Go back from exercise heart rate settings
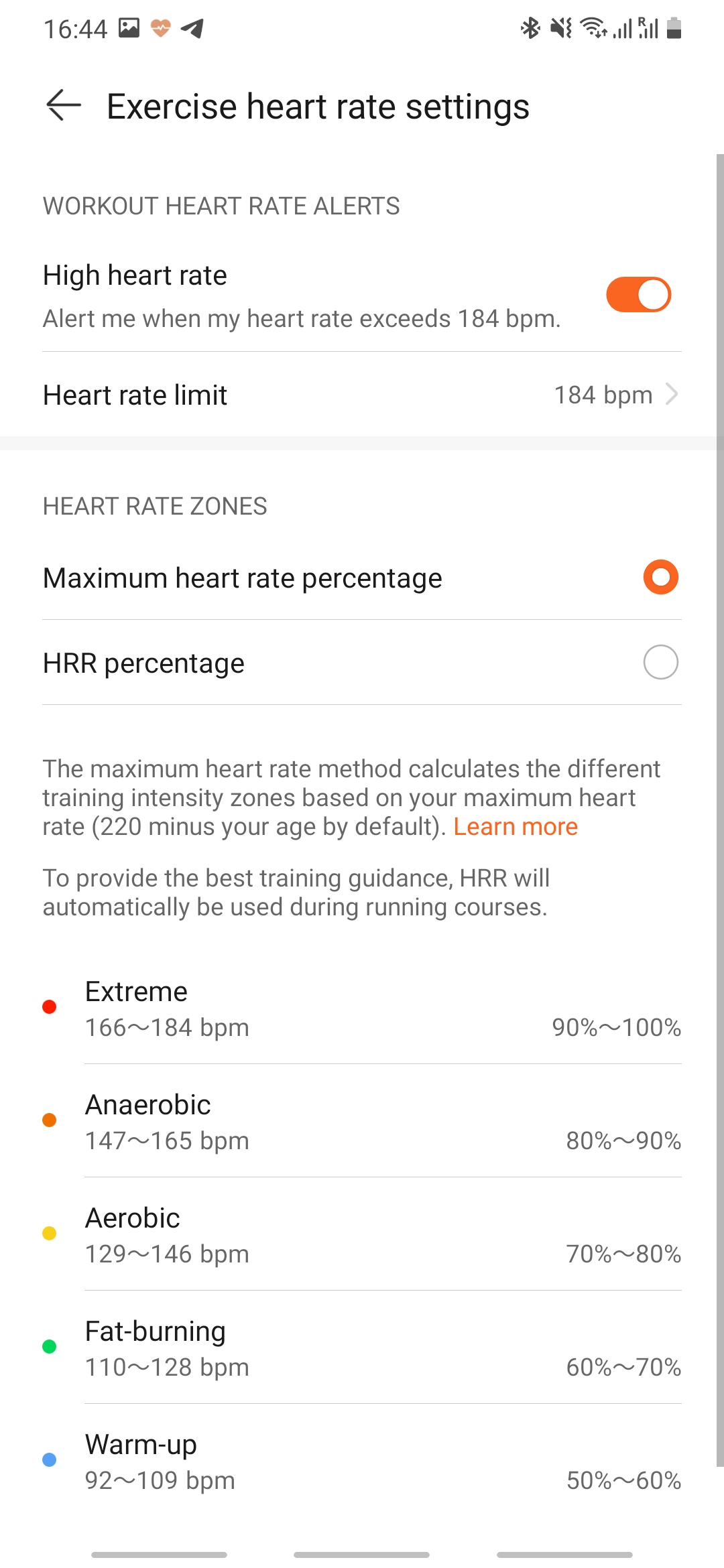 [x=64, y=106]
